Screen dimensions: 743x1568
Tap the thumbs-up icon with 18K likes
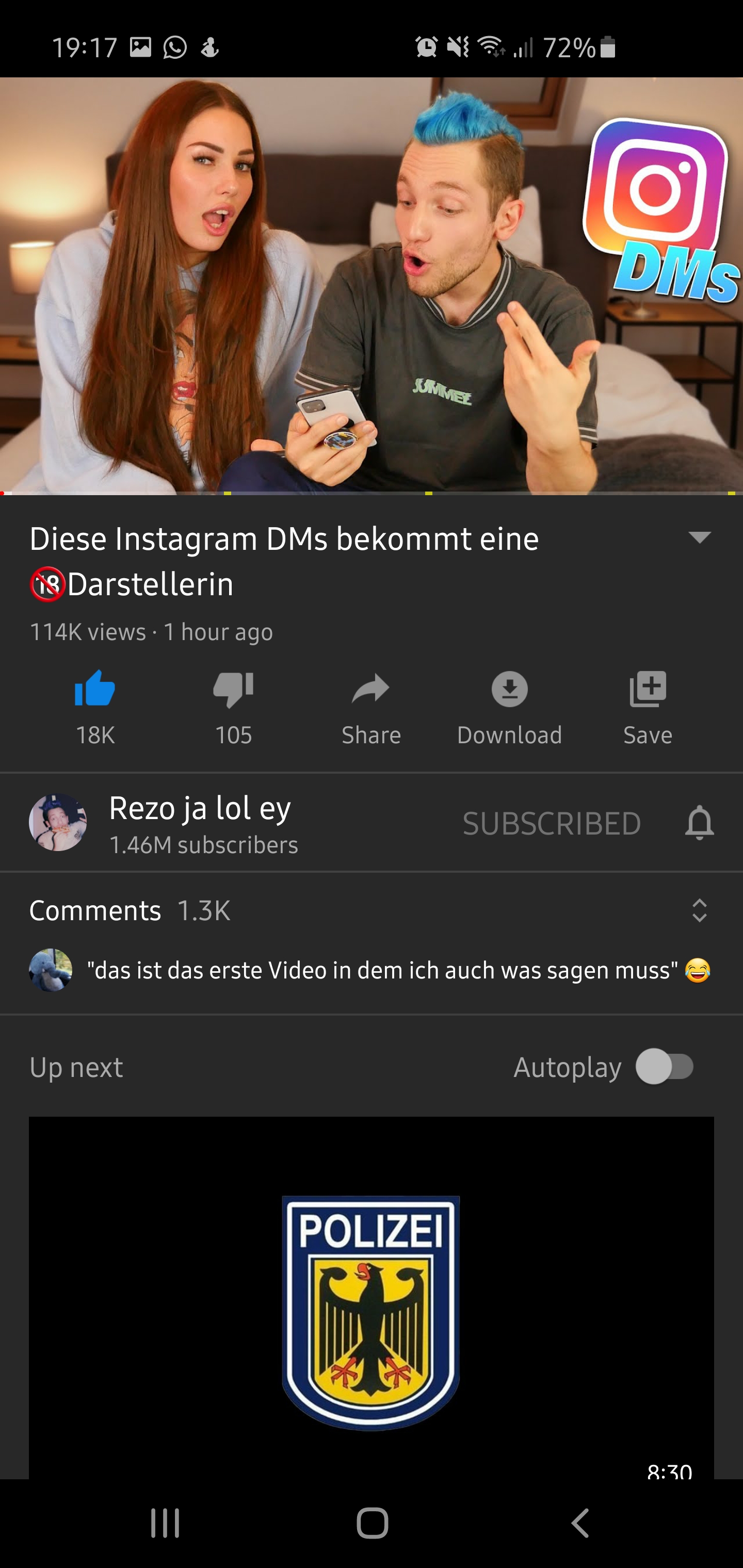(95, 690)
